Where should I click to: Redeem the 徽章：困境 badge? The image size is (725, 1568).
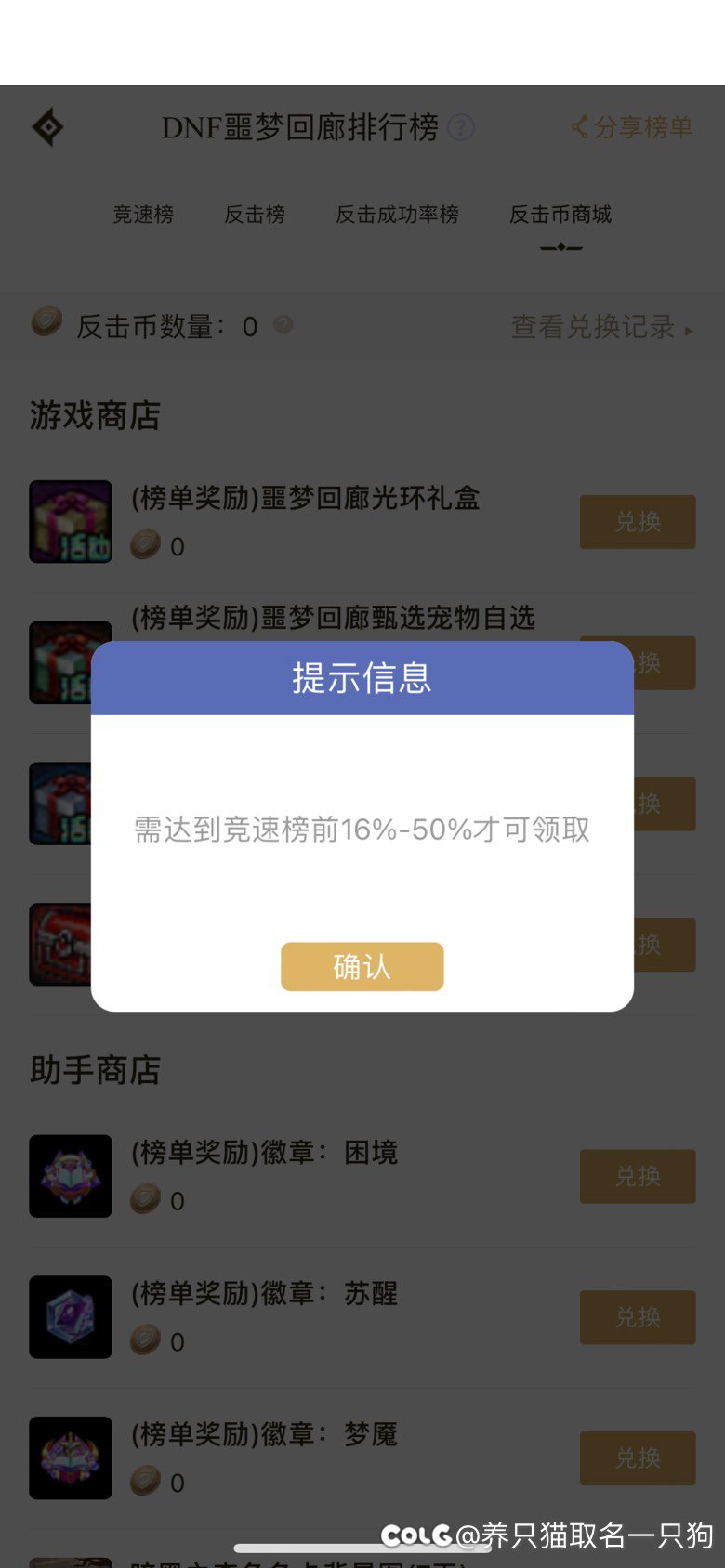(x=638, y=1177)
